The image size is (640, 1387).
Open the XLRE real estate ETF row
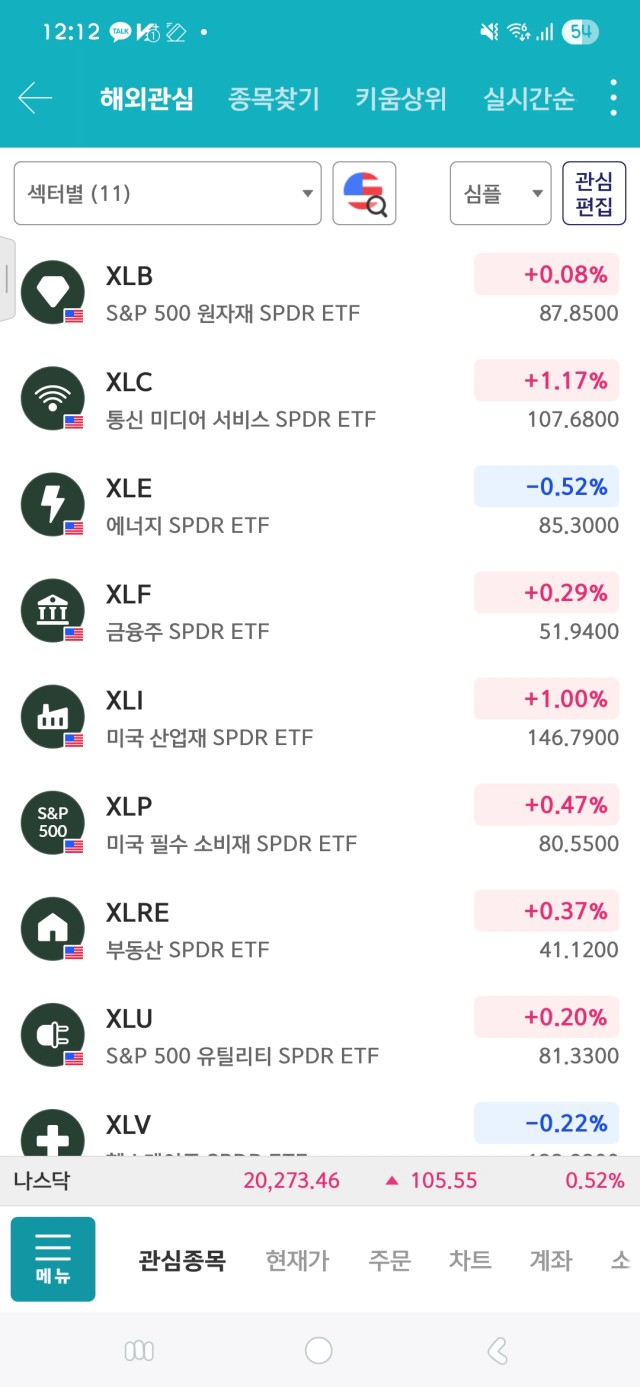click(x=320, y=929)
